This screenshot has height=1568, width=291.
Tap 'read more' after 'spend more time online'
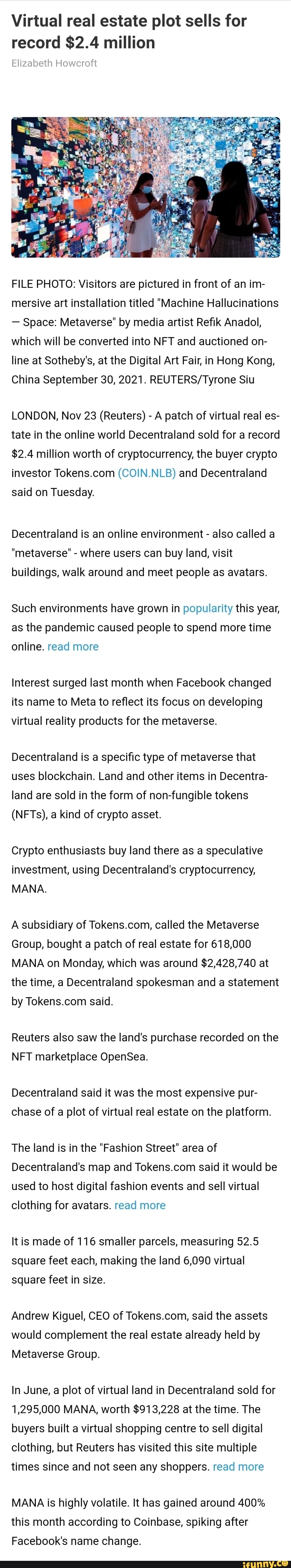73,647
